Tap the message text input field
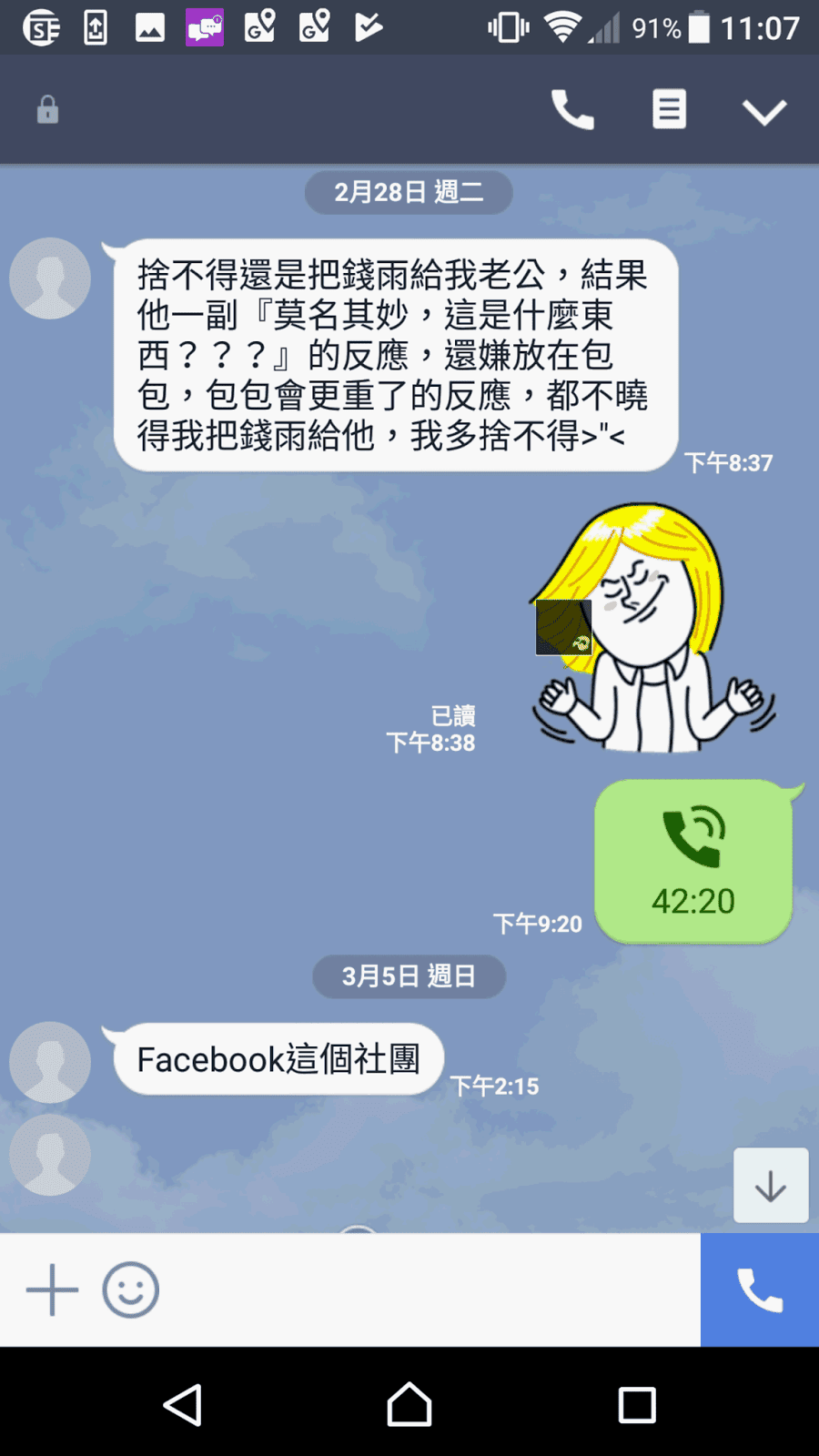 [x=428, y=1289]
